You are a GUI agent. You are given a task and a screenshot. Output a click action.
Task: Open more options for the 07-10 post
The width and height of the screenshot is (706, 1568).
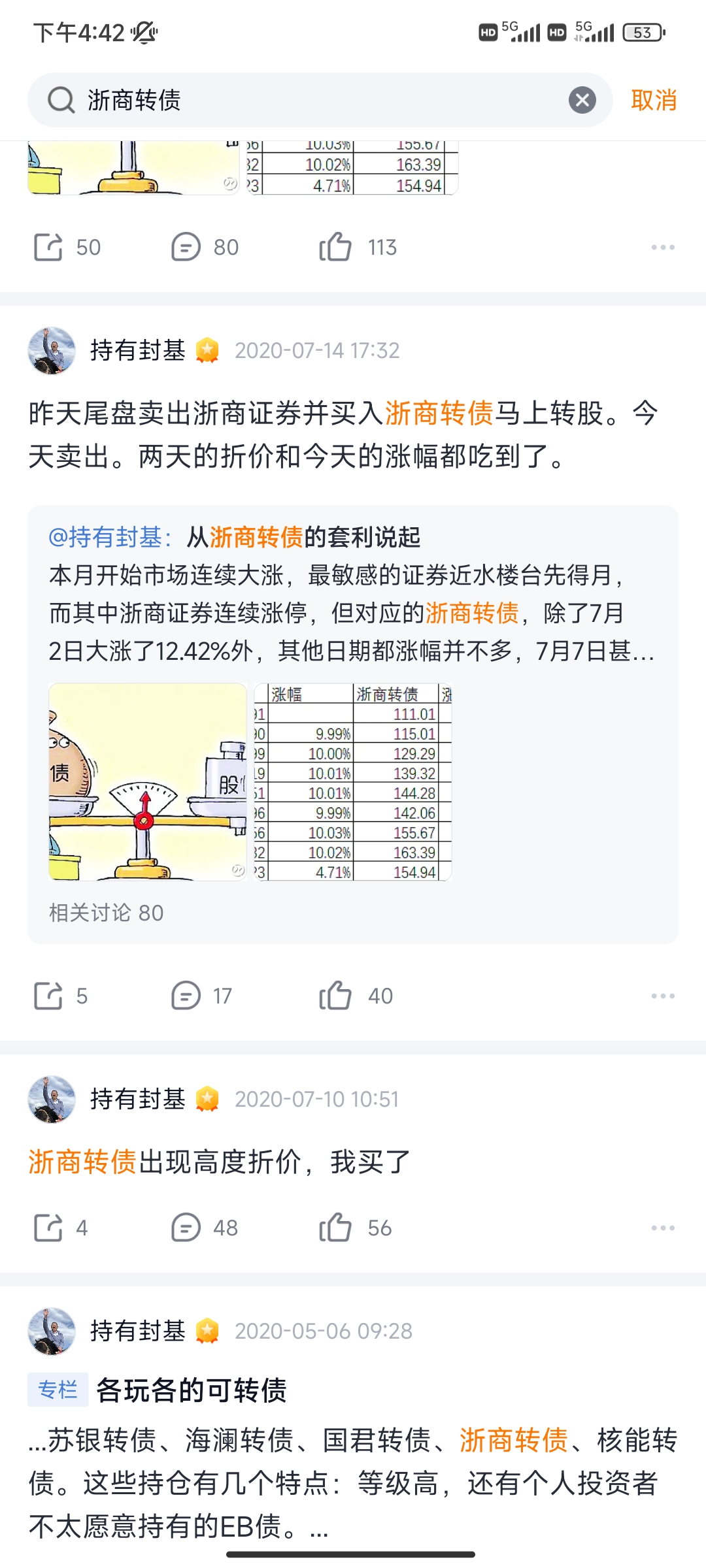[x=662, y=1228]
